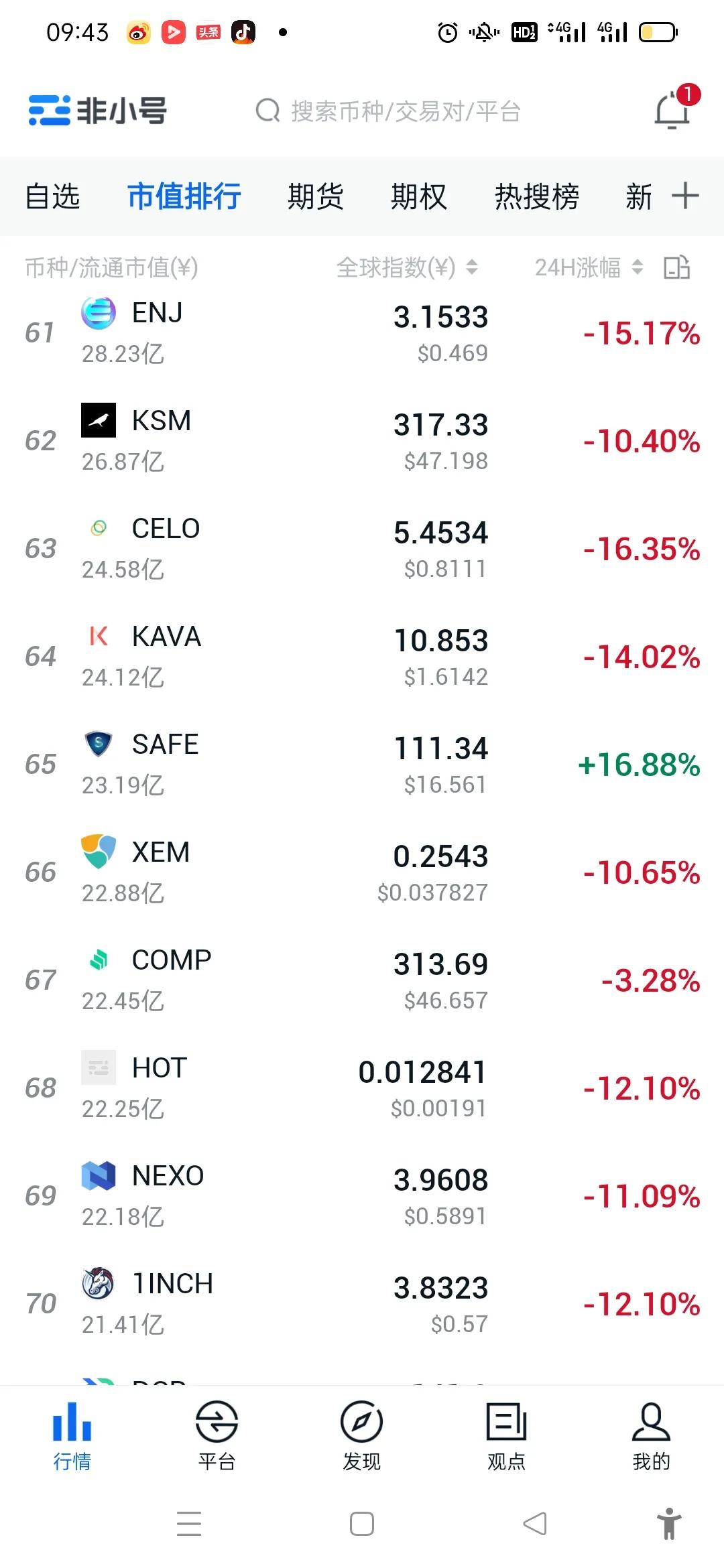
Task: Sort by 24H涨幅 column
Action: 589,268
